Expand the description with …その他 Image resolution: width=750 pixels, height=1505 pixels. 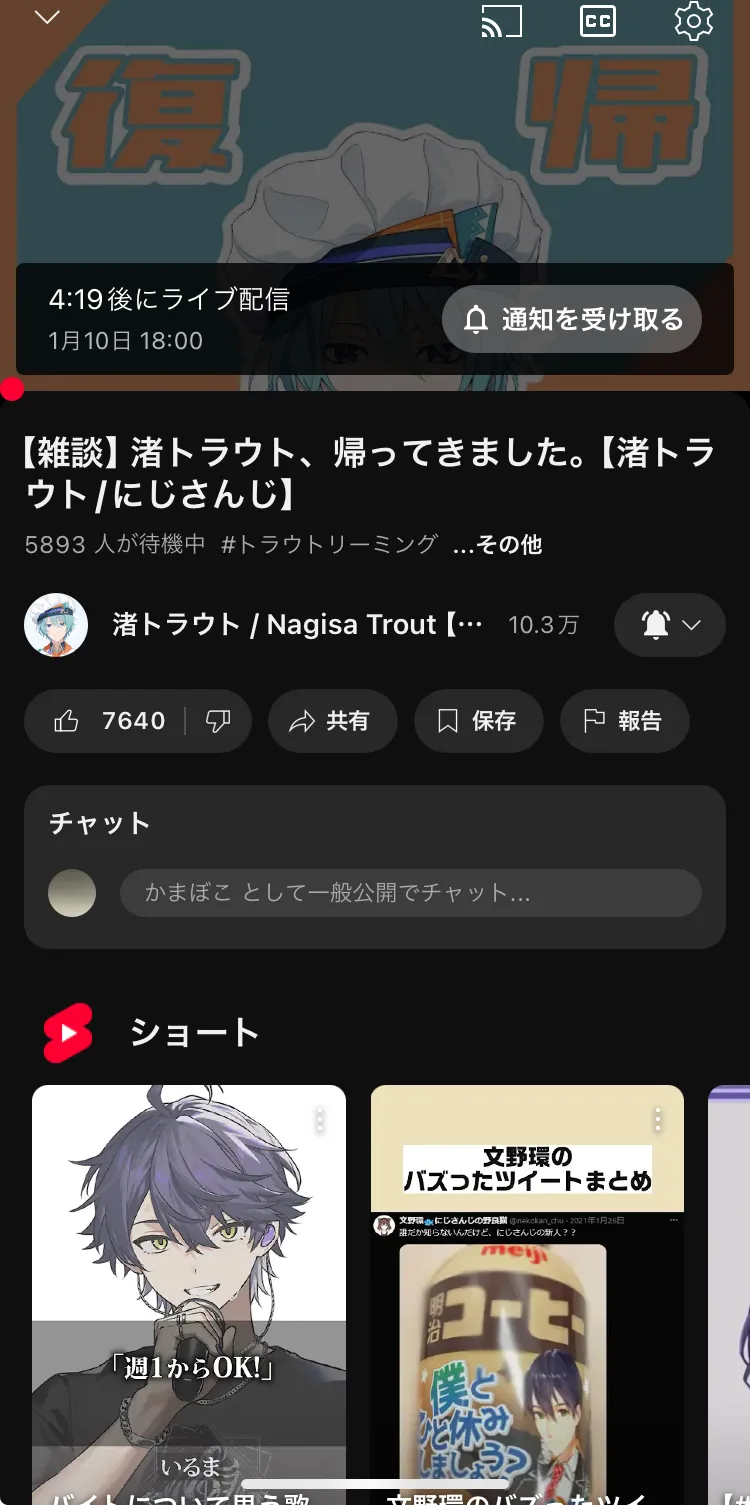pos(497,544)
